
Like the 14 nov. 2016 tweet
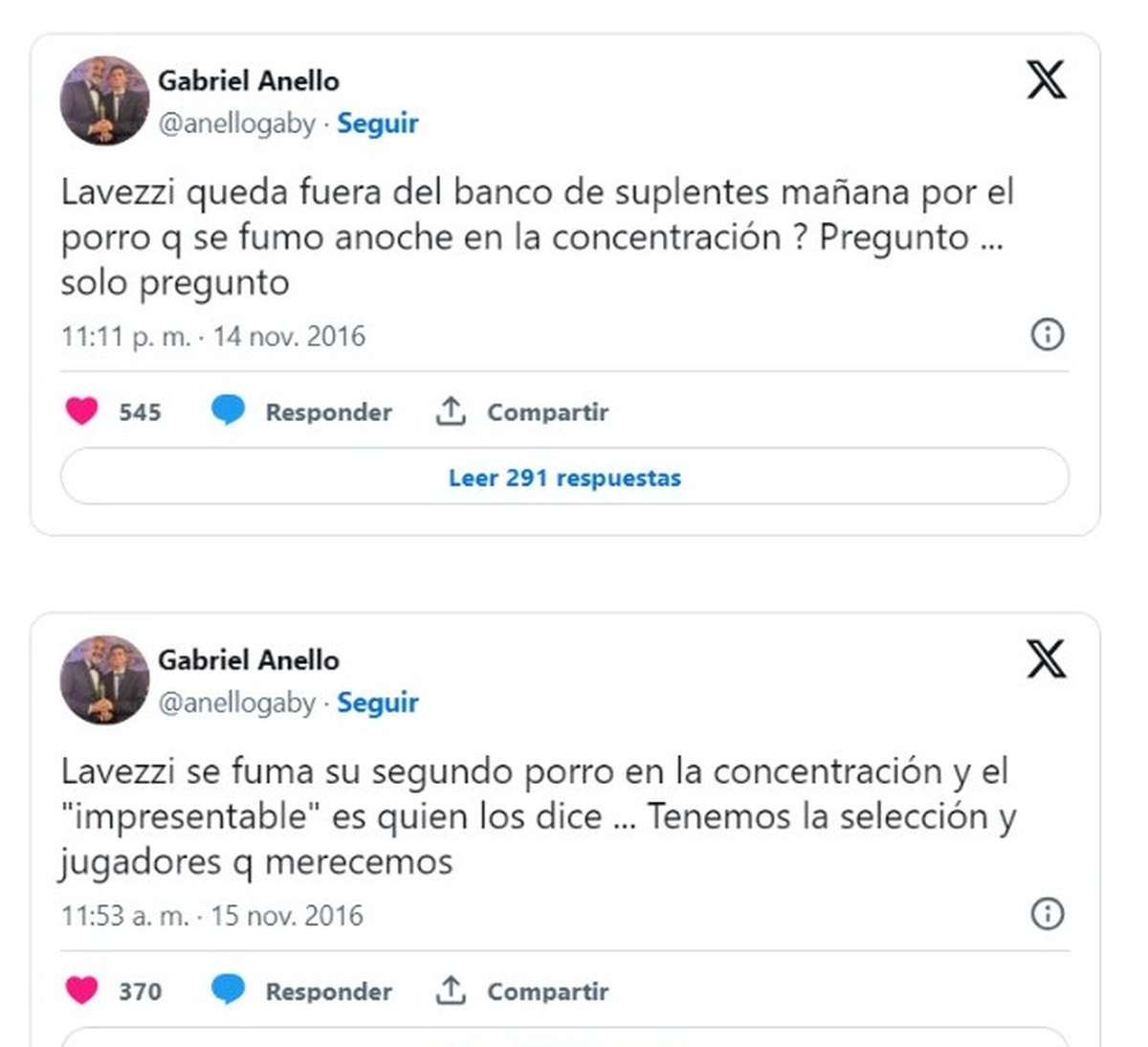(x=82, y=412)
